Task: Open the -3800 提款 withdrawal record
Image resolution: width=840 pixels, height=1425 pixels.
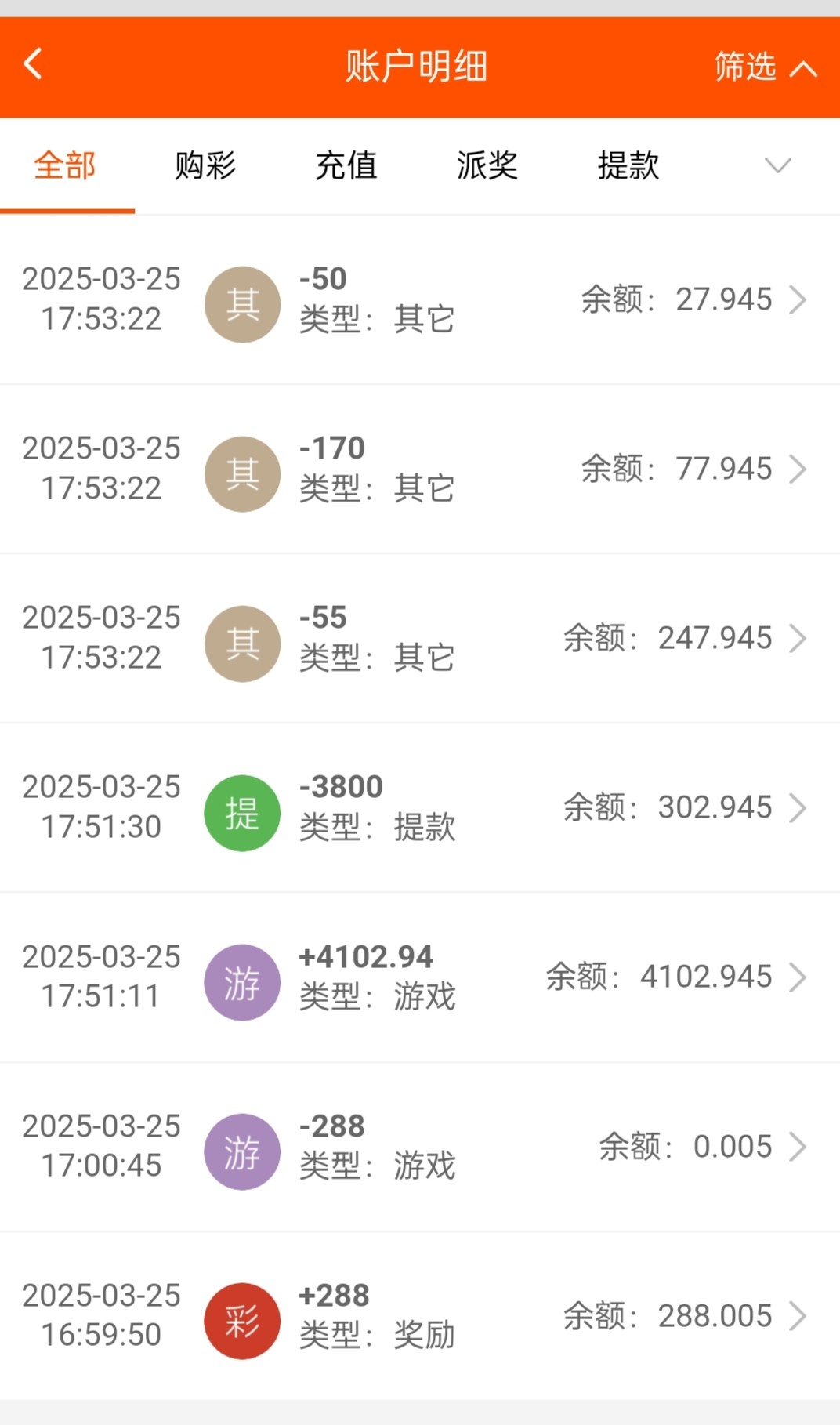Action: pyautogui.click(x=420, y=807)
